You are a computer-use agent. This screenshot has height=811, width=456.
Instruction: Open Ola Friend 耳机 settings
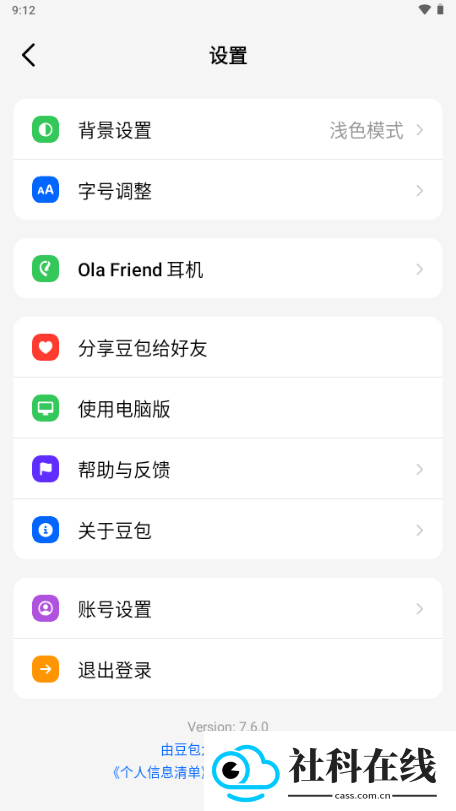[x=228, y=268]
